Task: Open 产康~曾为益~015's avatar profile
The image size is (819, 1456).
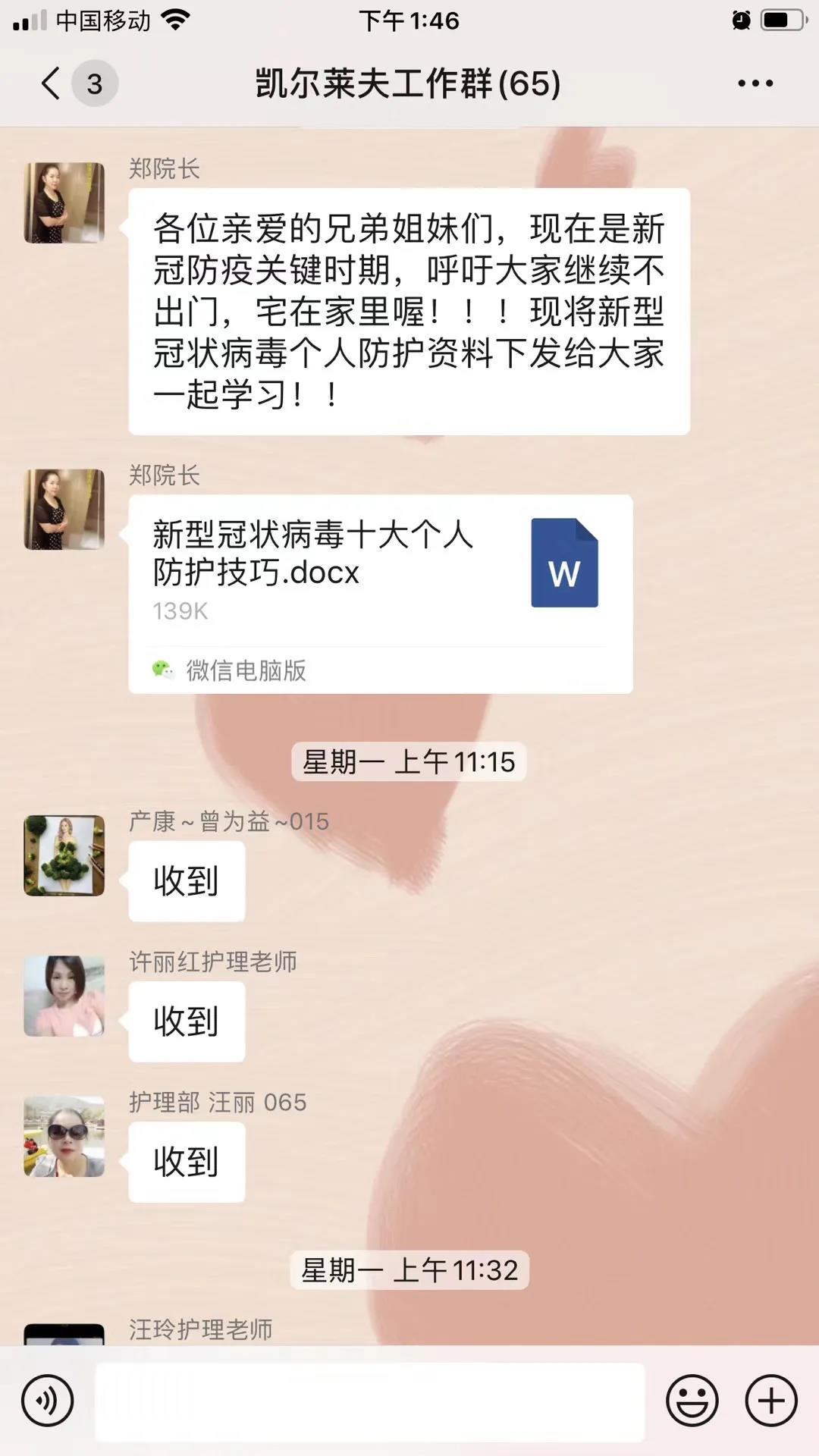Action: (64, 855)
